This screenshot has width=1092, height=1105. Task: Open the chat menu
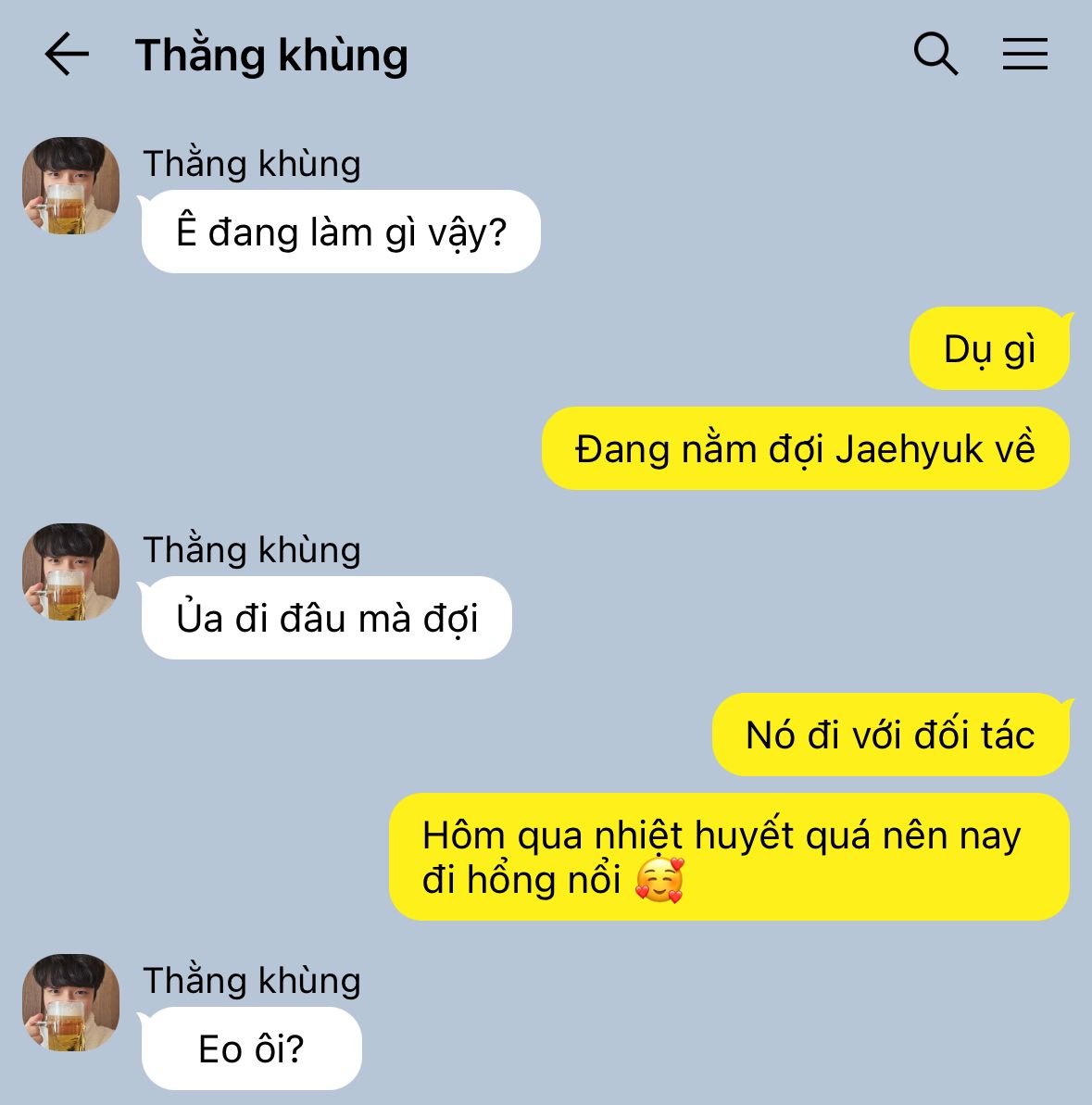coord(1024,54)
